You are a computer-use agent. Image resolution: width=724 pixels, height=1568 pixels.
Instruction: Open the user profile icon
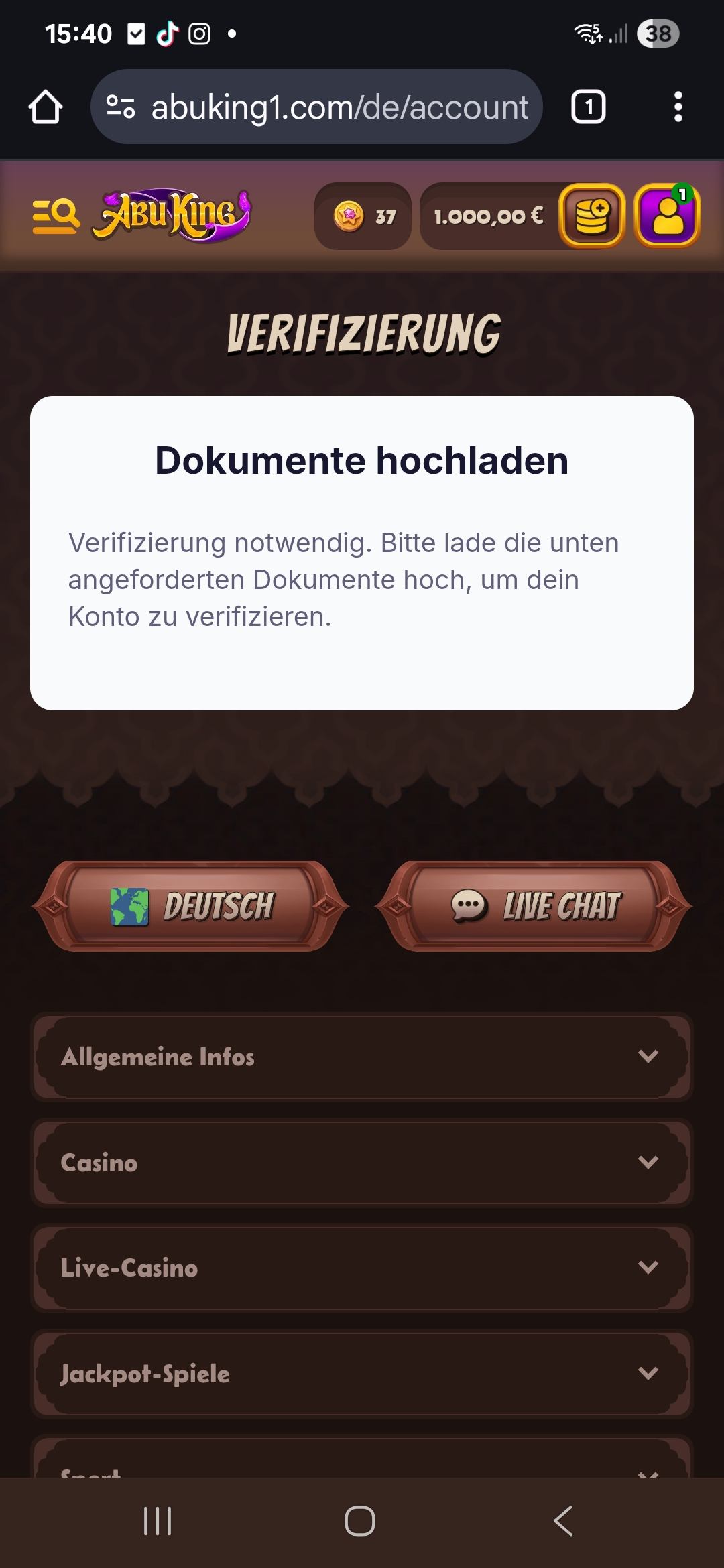pyautogui.click(x=667, y=216)
